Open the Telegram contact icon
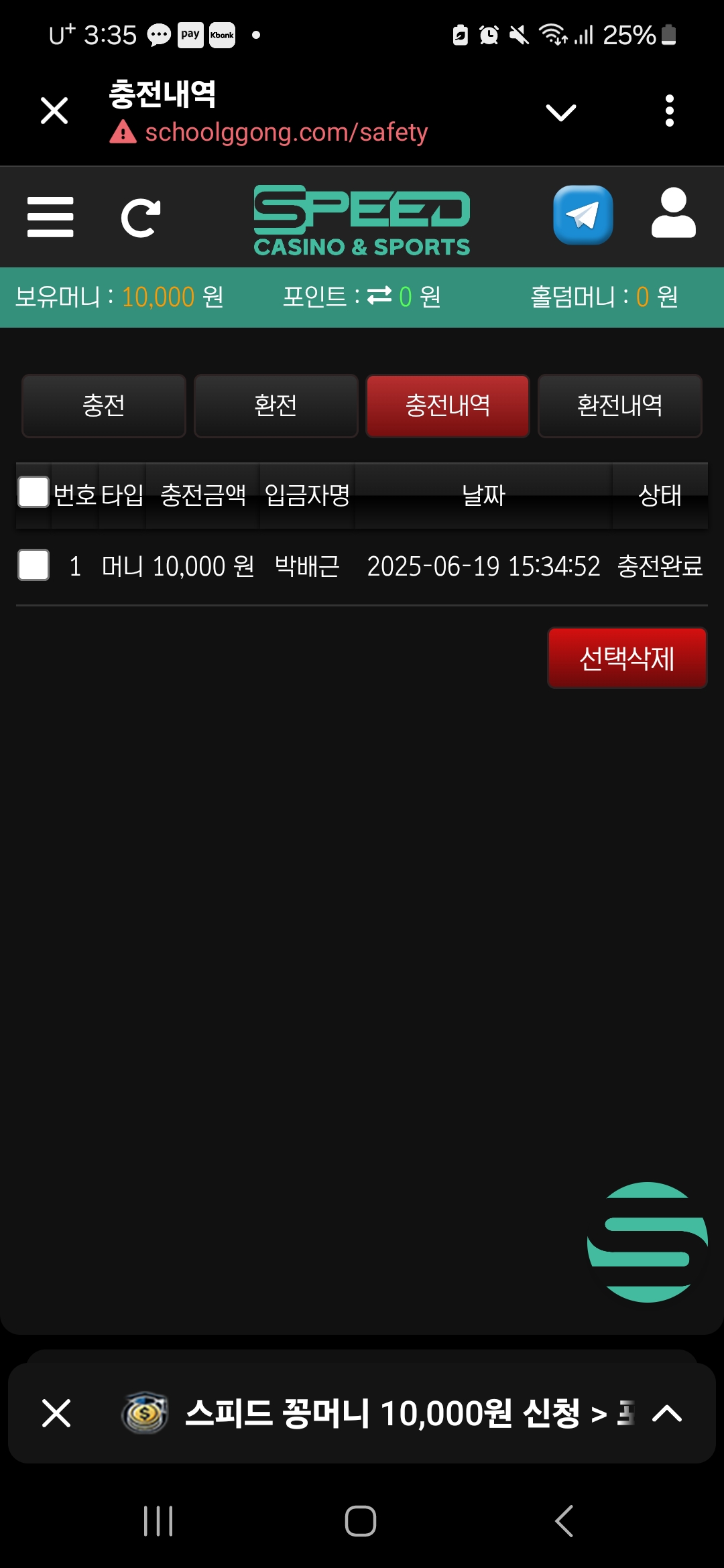Viewport: 724px width, 1568px height. pos(583,215)
